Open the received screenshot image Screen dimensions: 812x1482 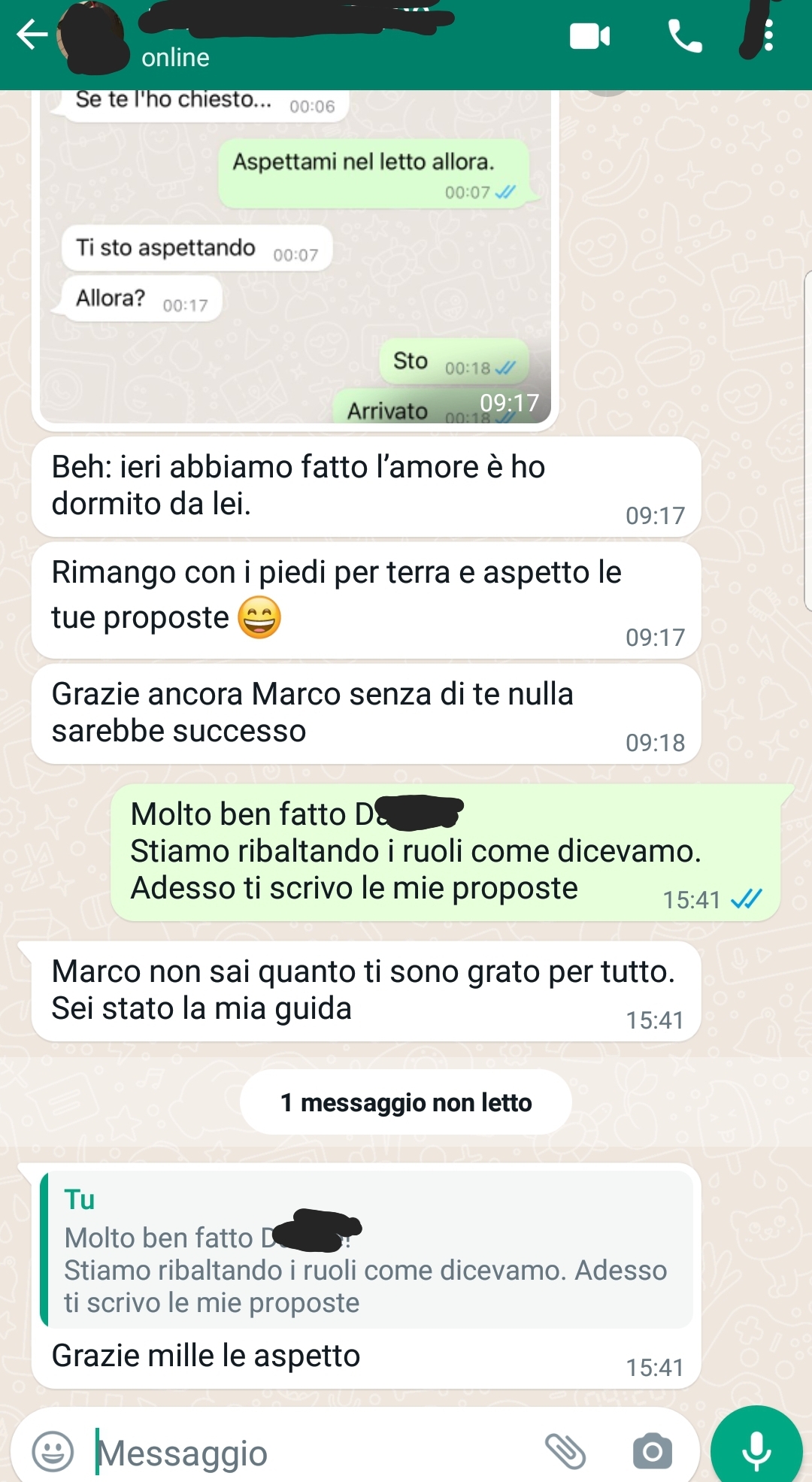(x=295, y=256)
